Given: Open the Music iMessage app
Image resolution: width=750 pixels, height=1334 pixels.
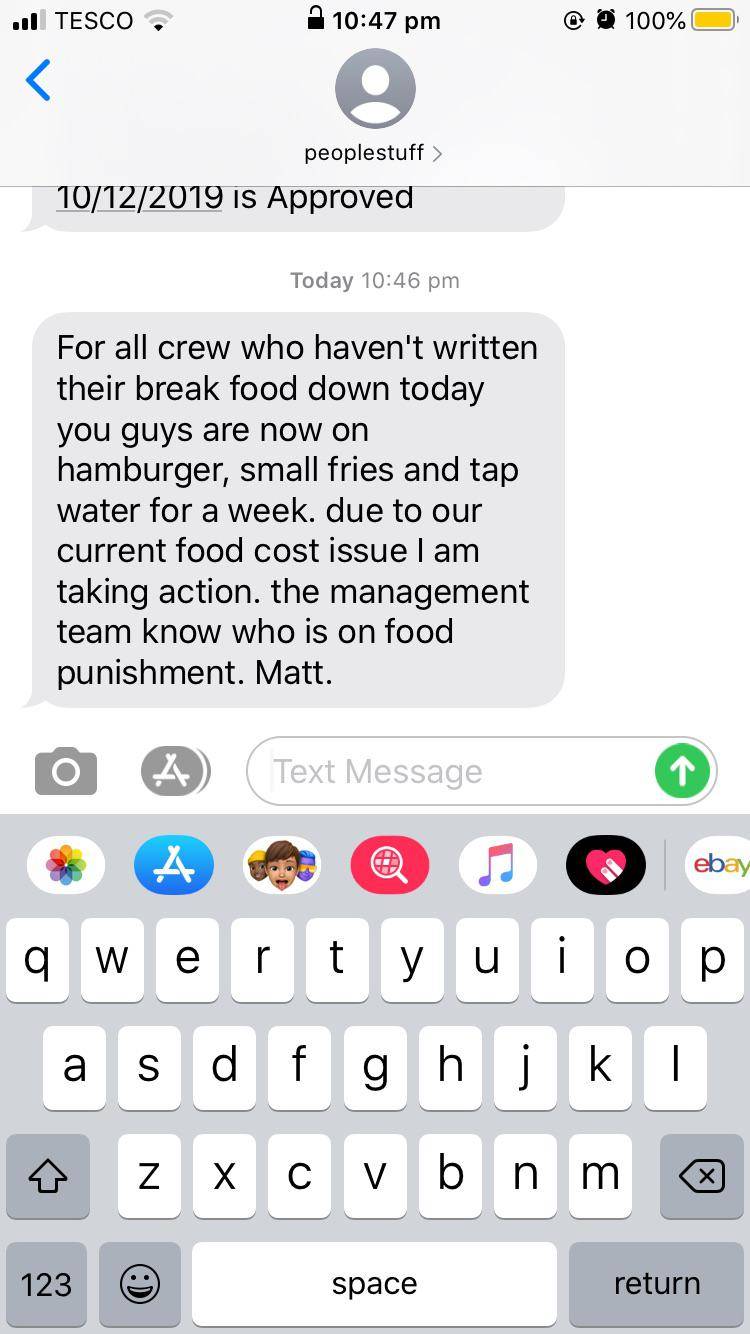Looking at the screenshot, I should click(497, 865).
